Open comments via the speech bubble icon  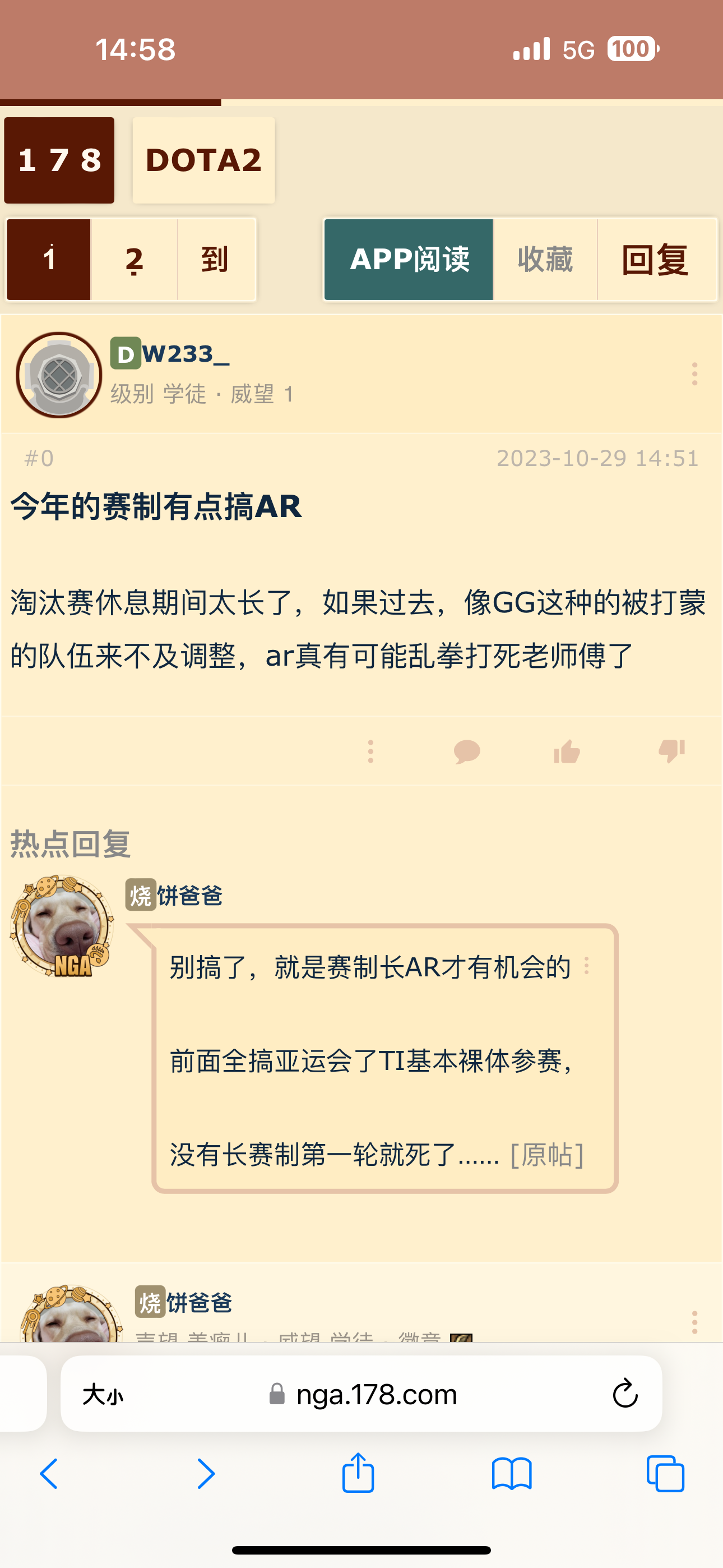point(466,753)
